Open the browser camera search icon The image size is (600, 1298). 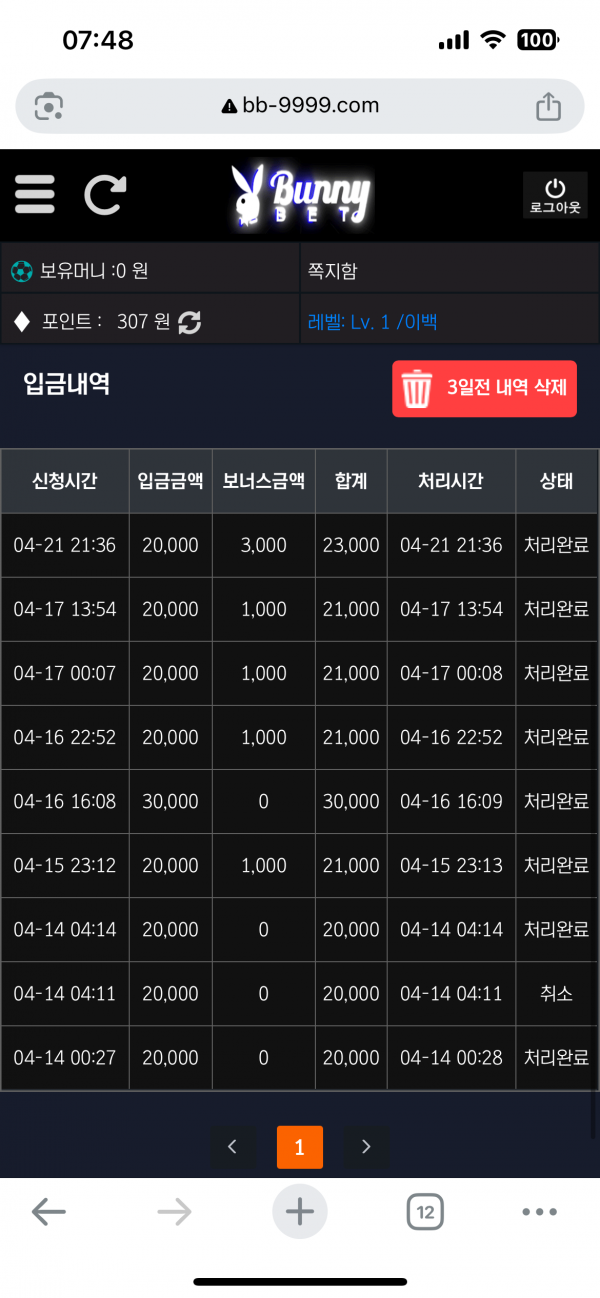tap(49, 106)
